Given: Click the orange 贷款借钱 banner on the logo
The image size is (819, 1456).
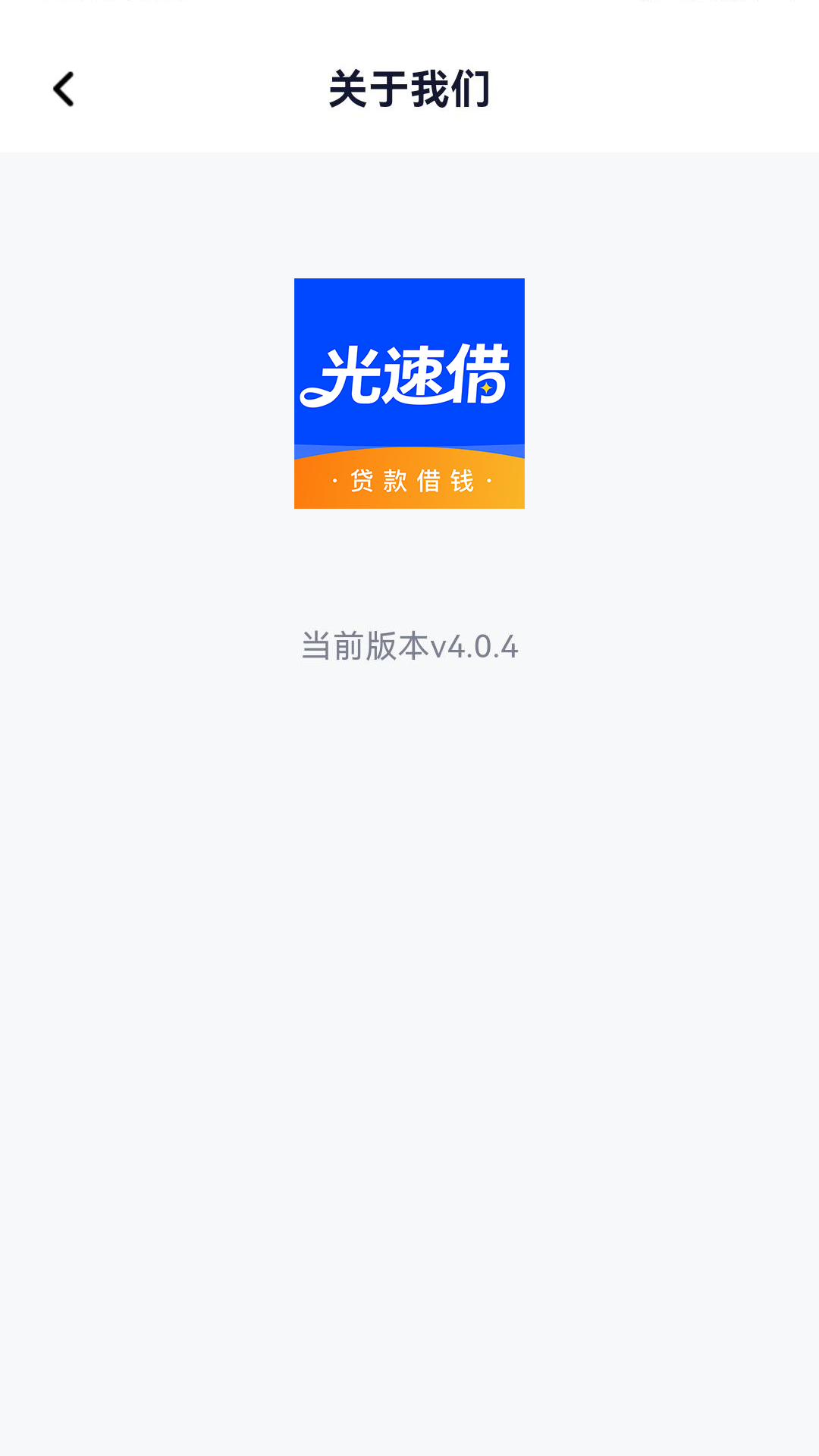Looking at the screenshot, I should click(x=409, y=480).
